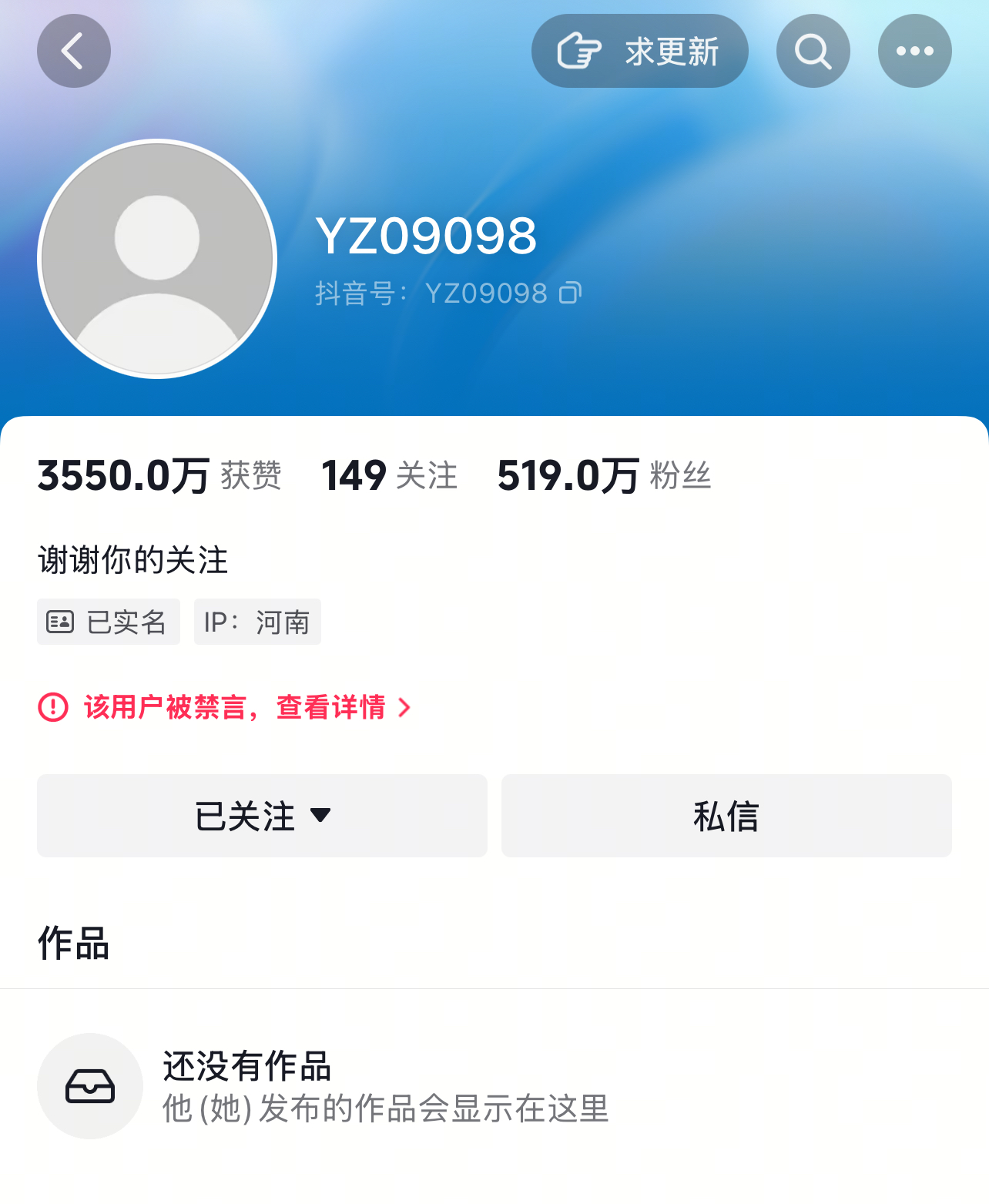Image resolution: width=989 pixels, height=1204 pixels.
Task: Open the 149 关注 following list
Action: (389, 475)
